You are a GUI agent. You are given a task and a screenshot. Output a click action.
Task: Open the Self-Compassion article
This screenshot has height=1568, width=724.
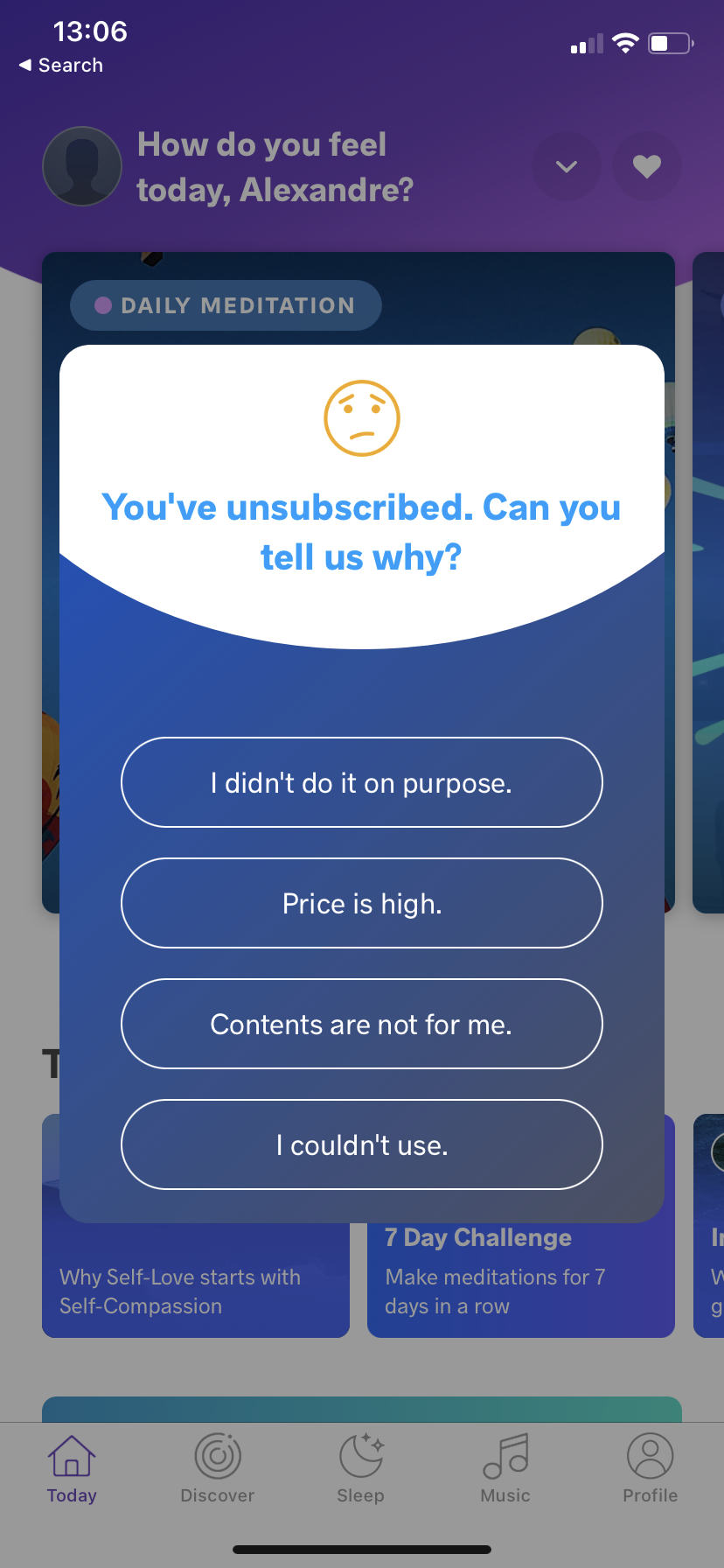(194, 1286)
